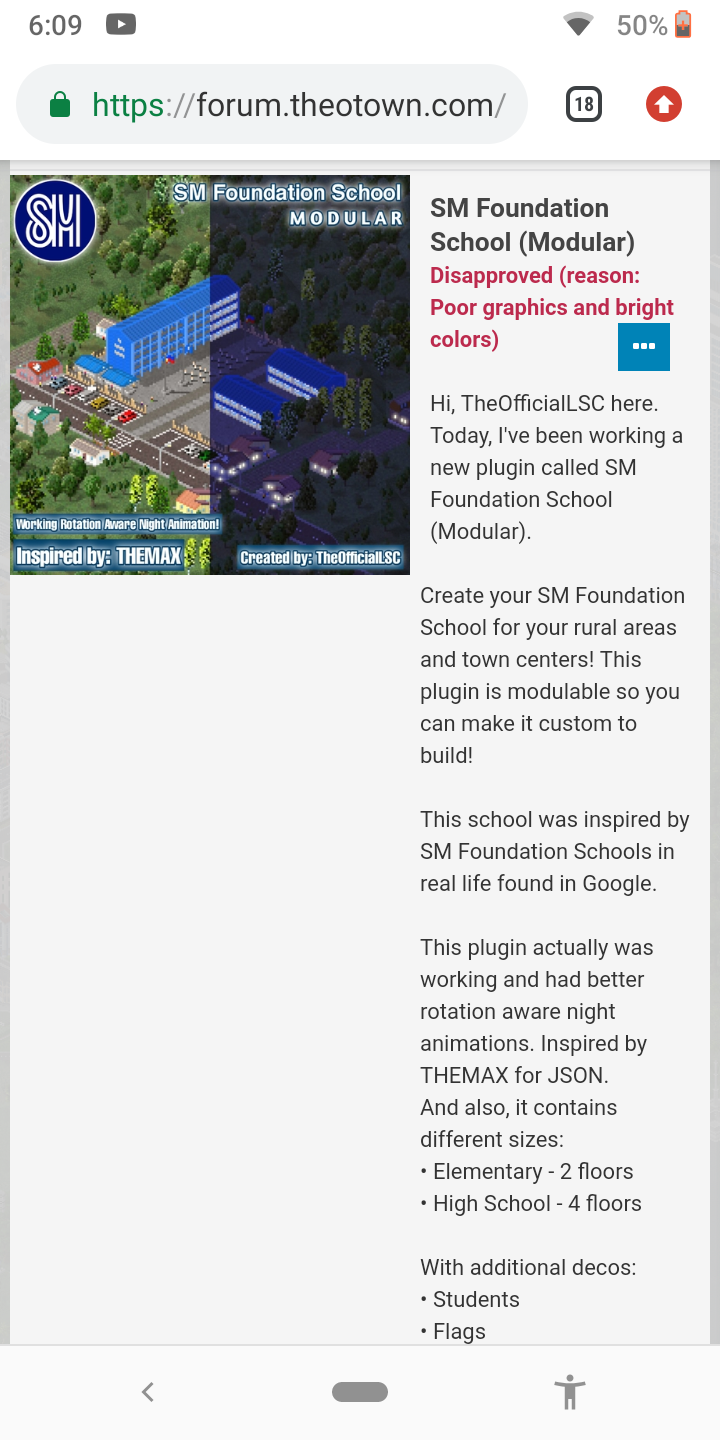Tap the accessibility button in navigation bar
The height and width of the screenshot is (1440, 720).
(570, 1391)
